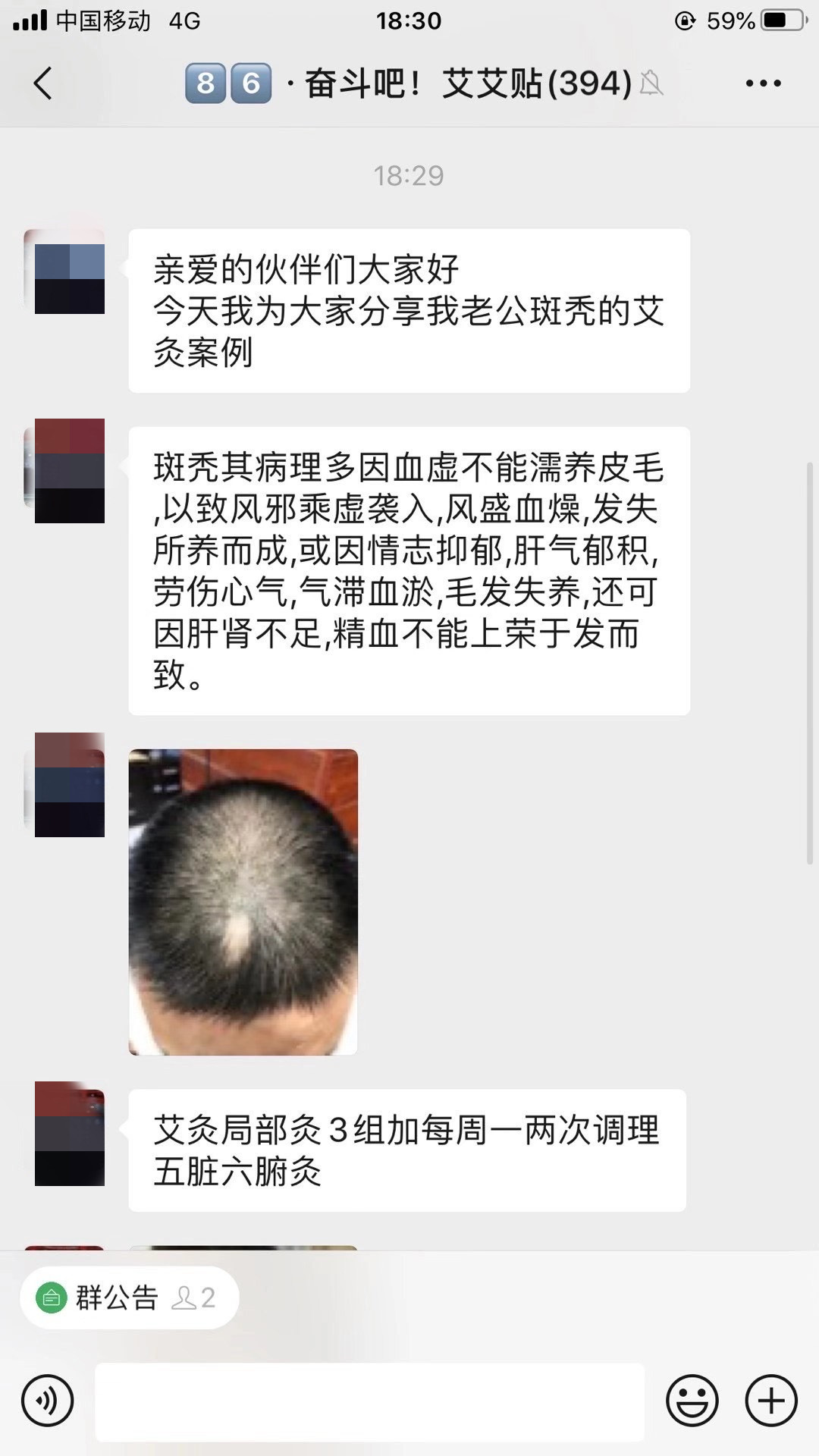Open the emoji sticker panel

click(692, 1401)
